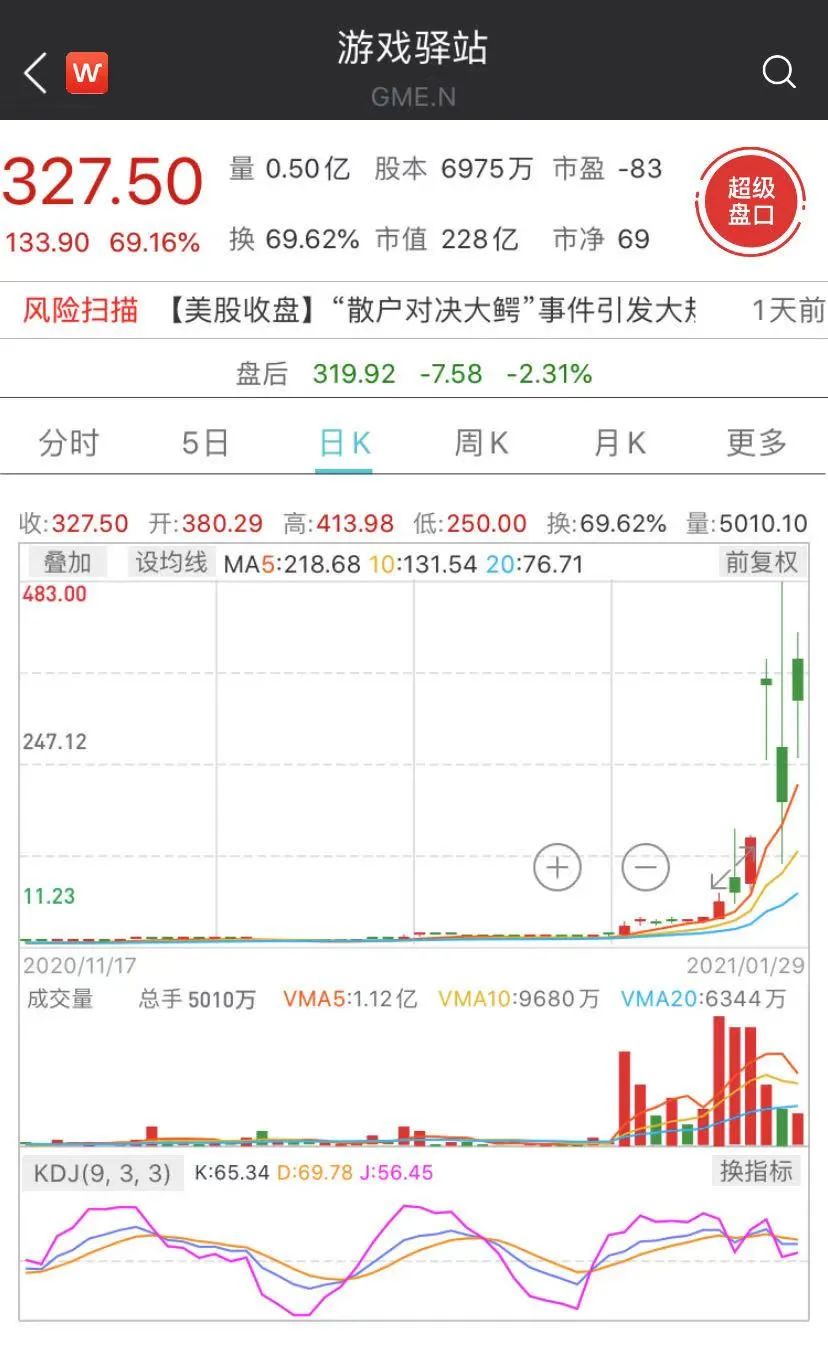Tap the back arrow at top left
Image resolution: width=828 pixels, height=1354 pixels.
[33, 70]
